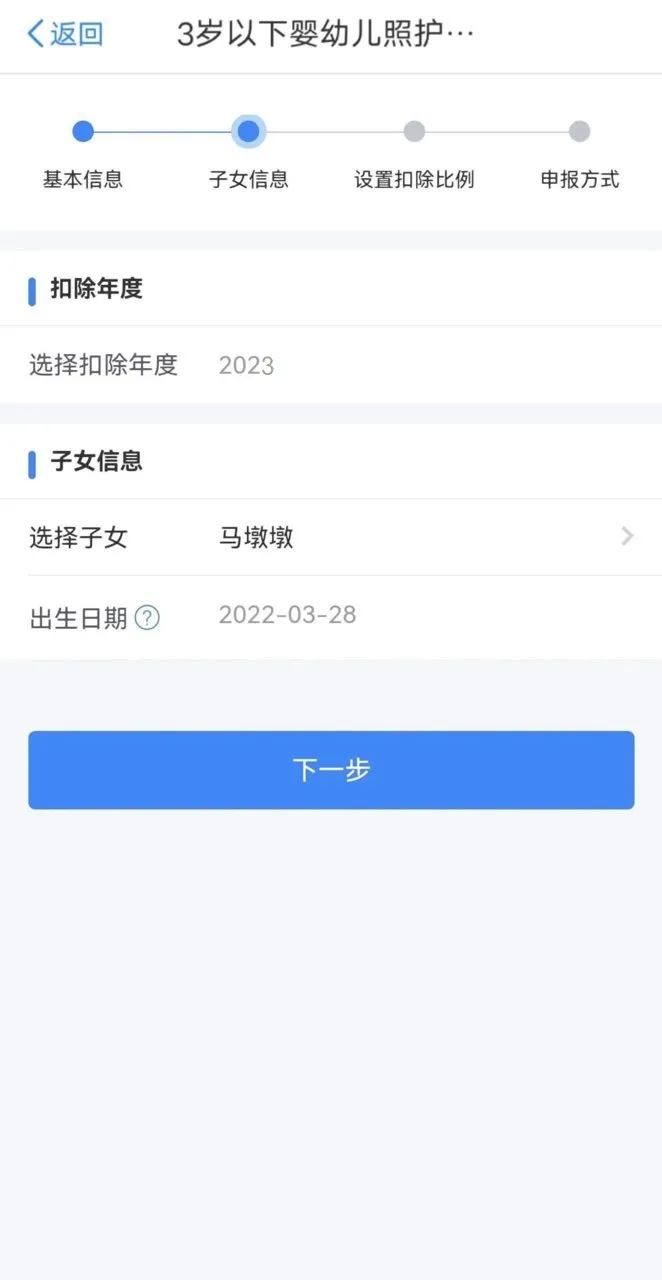Continue with the 下一步 button

(x=331, y=770)
